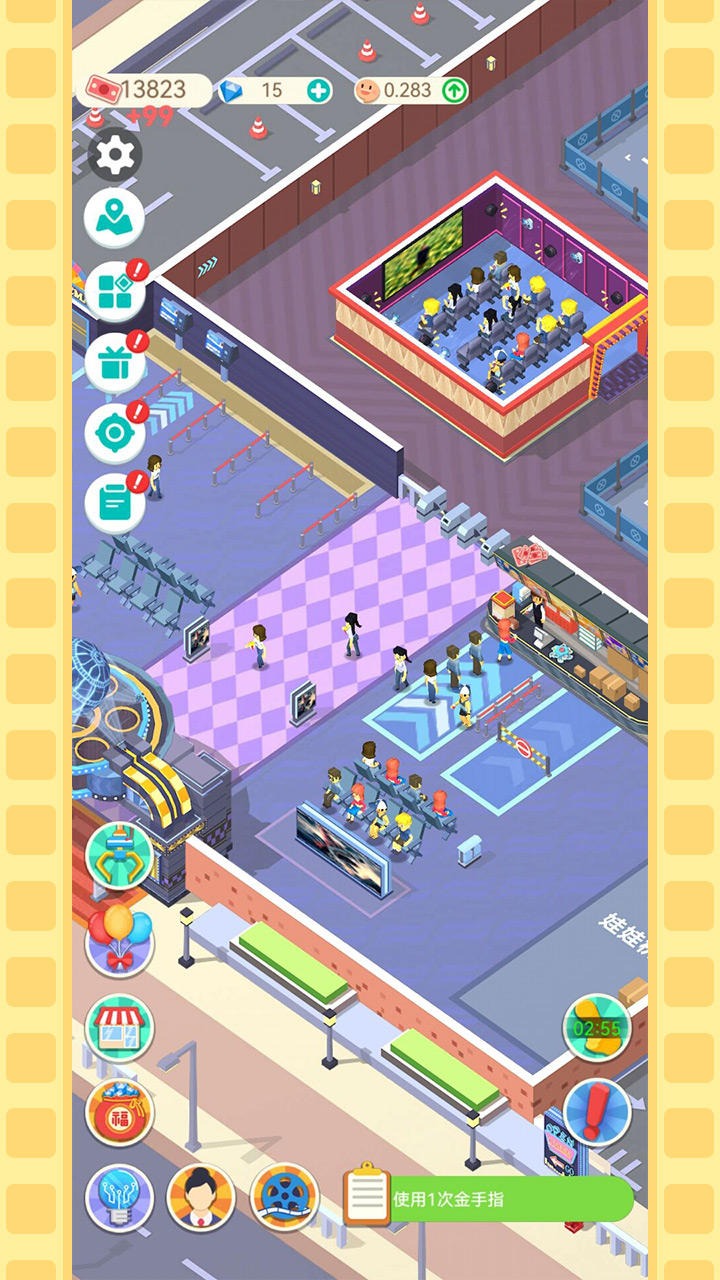
Task: Open the lightbulb research icon
Action: (x=119, y=1198)
